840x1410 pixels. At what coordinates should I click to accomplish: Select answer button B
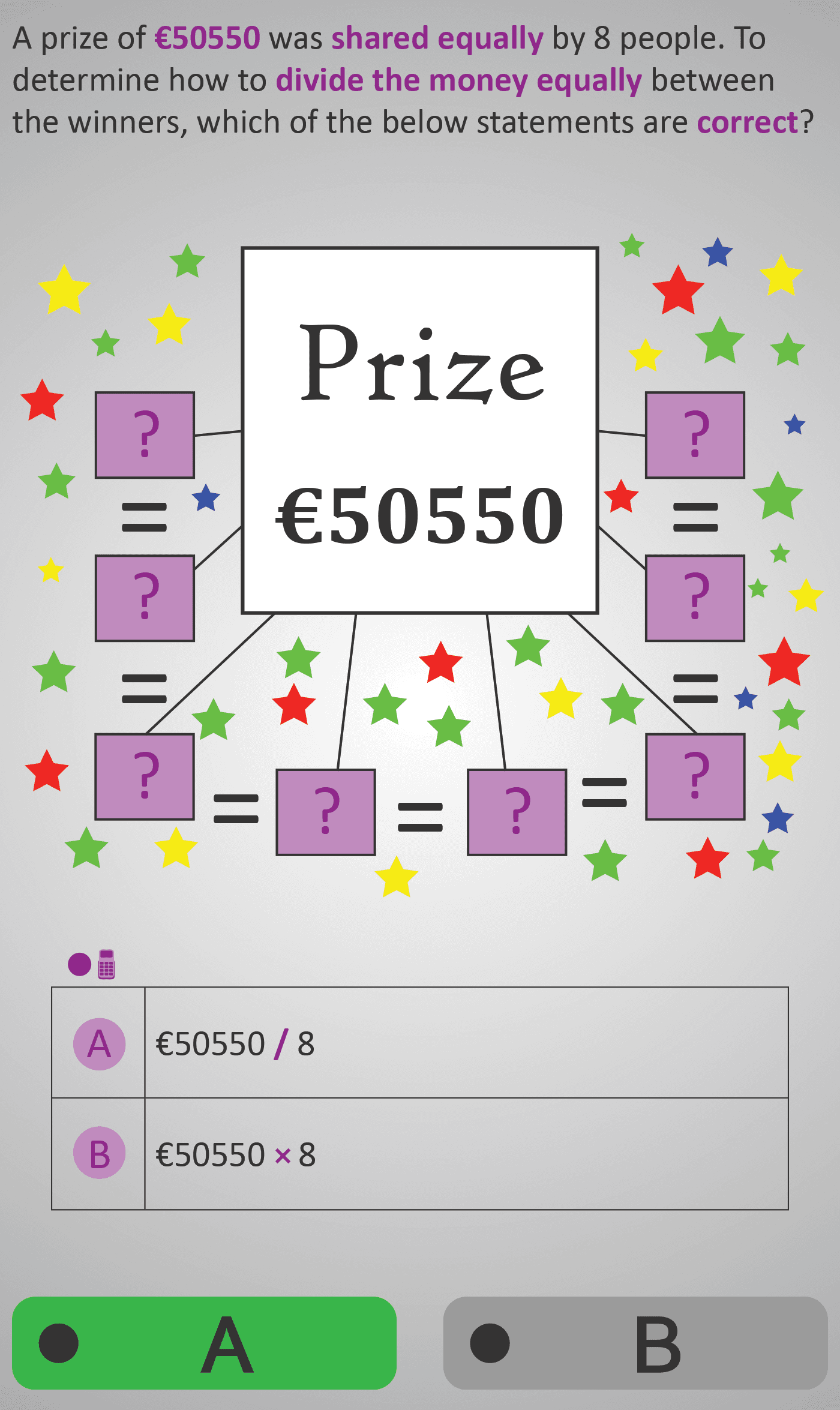(635, 1343)
